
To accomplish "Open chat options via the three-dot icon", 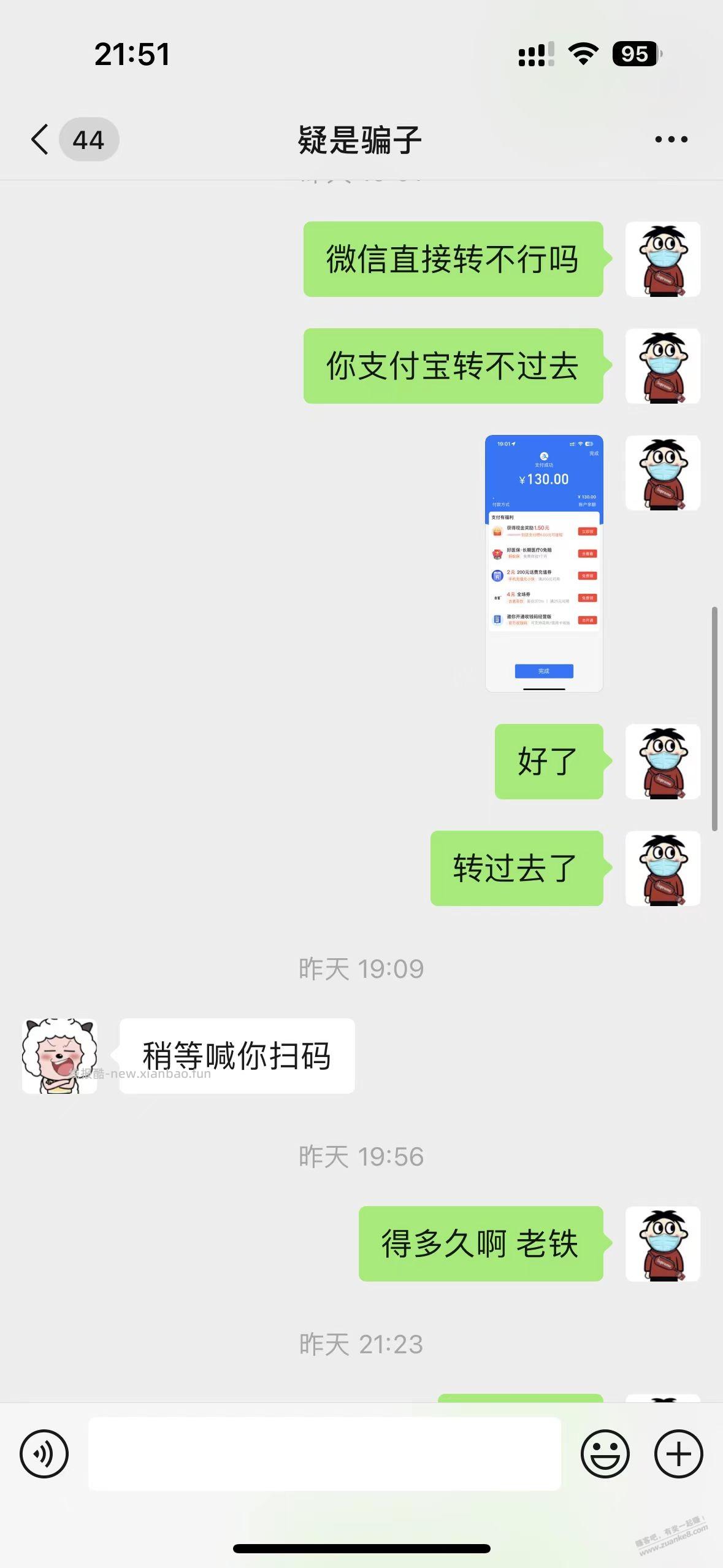I will tap(670, 139).
